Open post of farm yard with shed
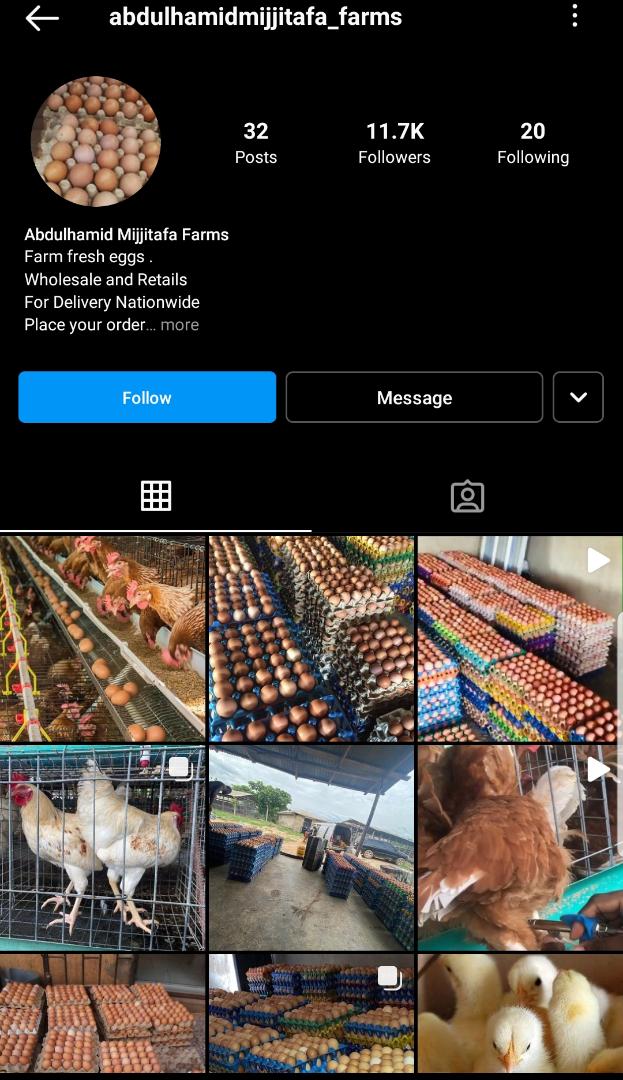The width and height of the screenshot is (623, 1080). [x=311, y=847]
